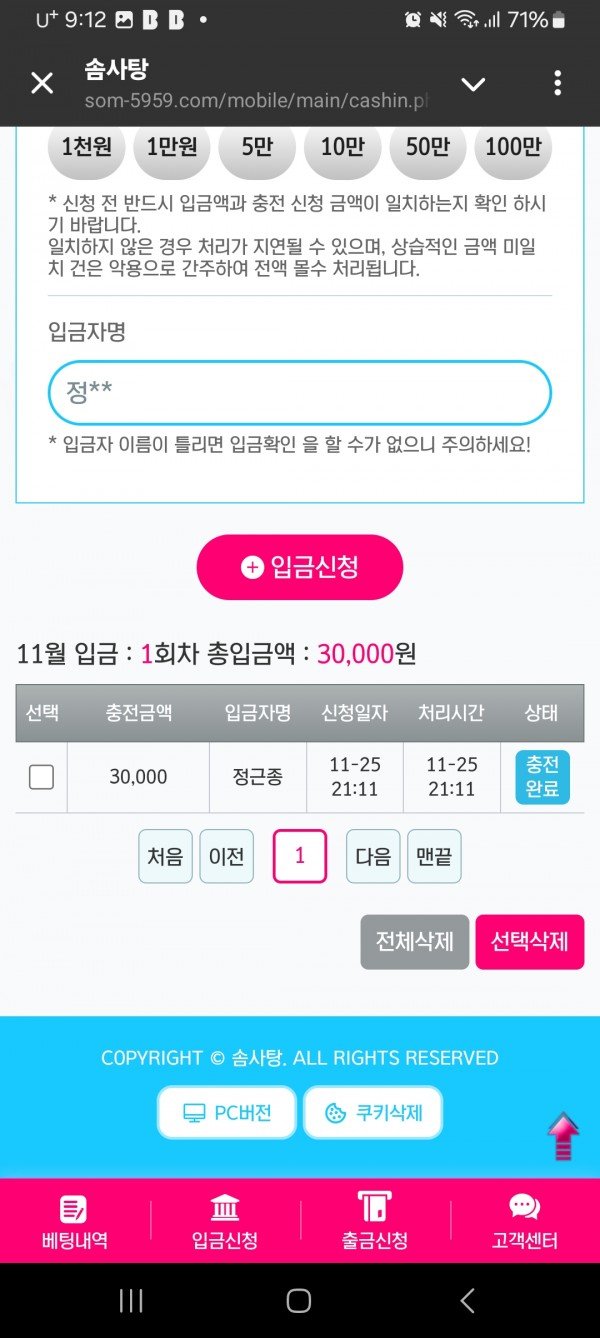
Task: Select the 50만 amount chip
Action: [x=427, y=148]
